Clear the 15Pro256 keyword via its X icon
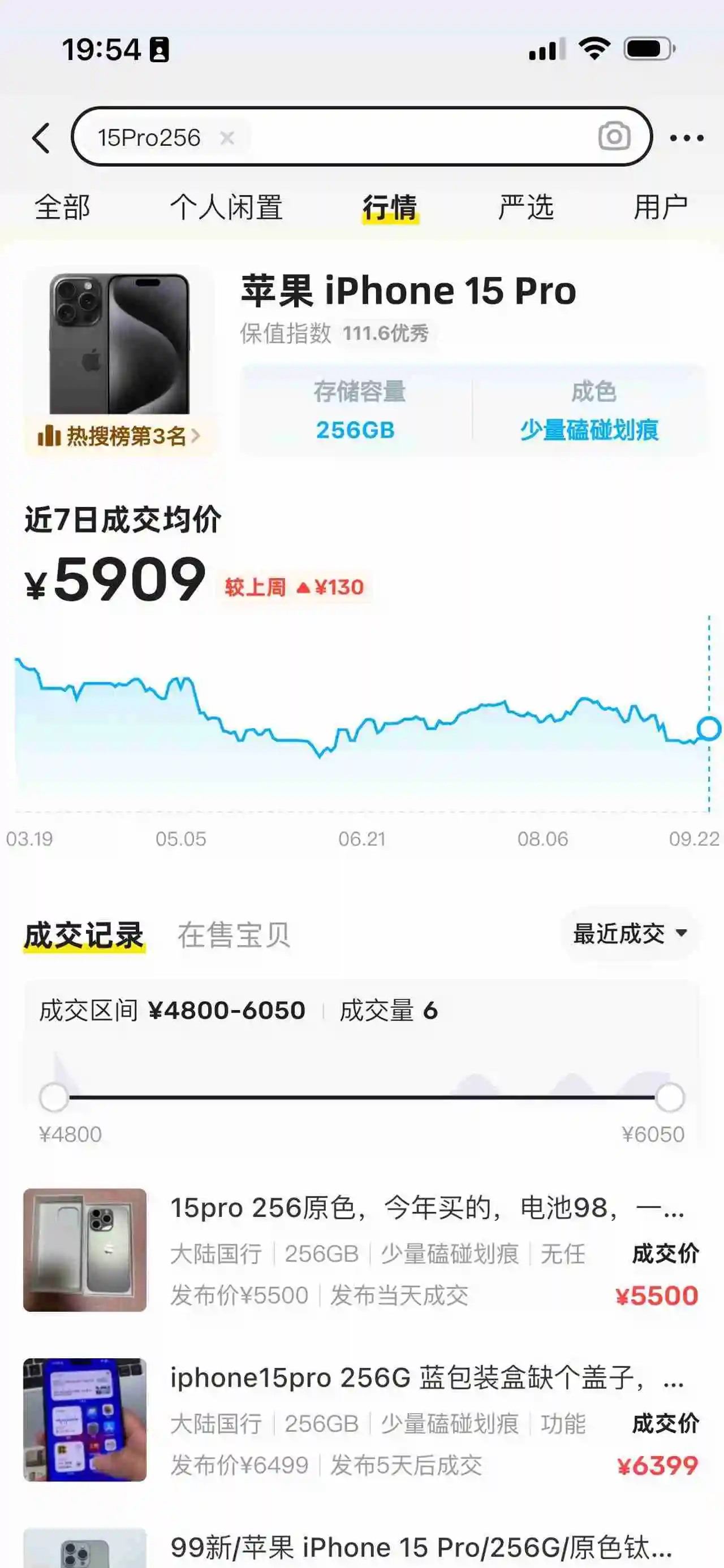This screenshot has height=1568, width=724. (x=228, y=139)
